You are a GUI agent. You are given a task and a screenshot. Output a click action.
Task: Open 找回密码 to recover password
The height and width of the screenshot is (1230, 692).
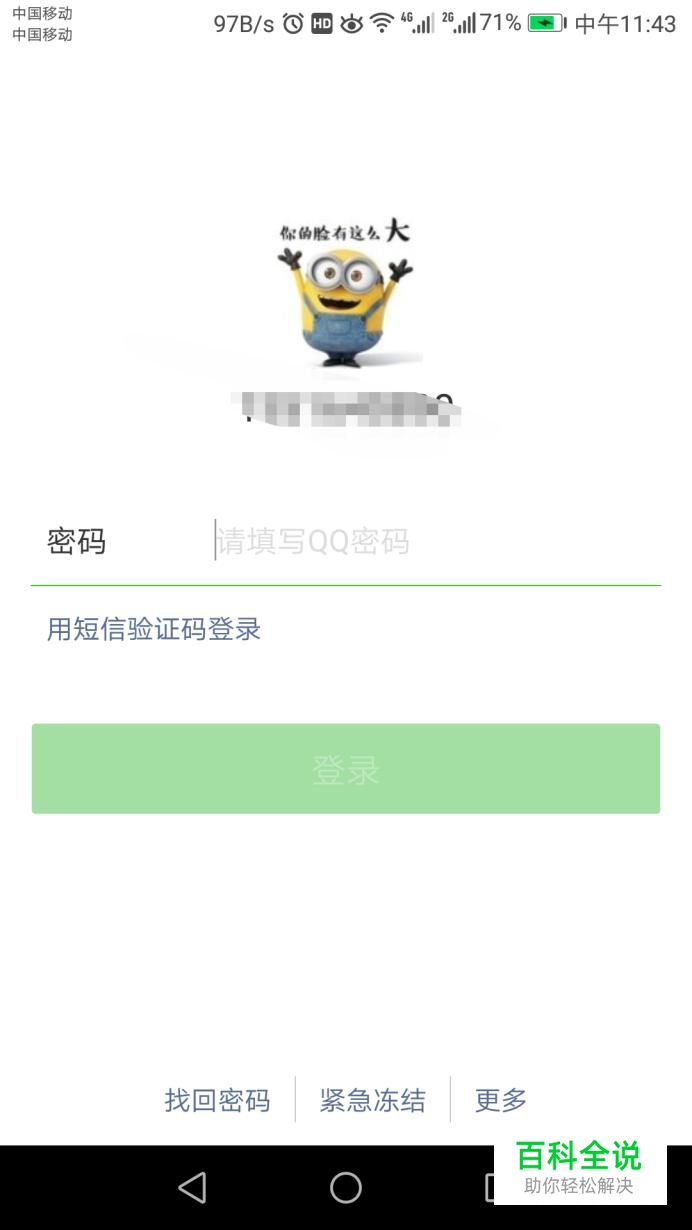click(x=217, y=1100)
